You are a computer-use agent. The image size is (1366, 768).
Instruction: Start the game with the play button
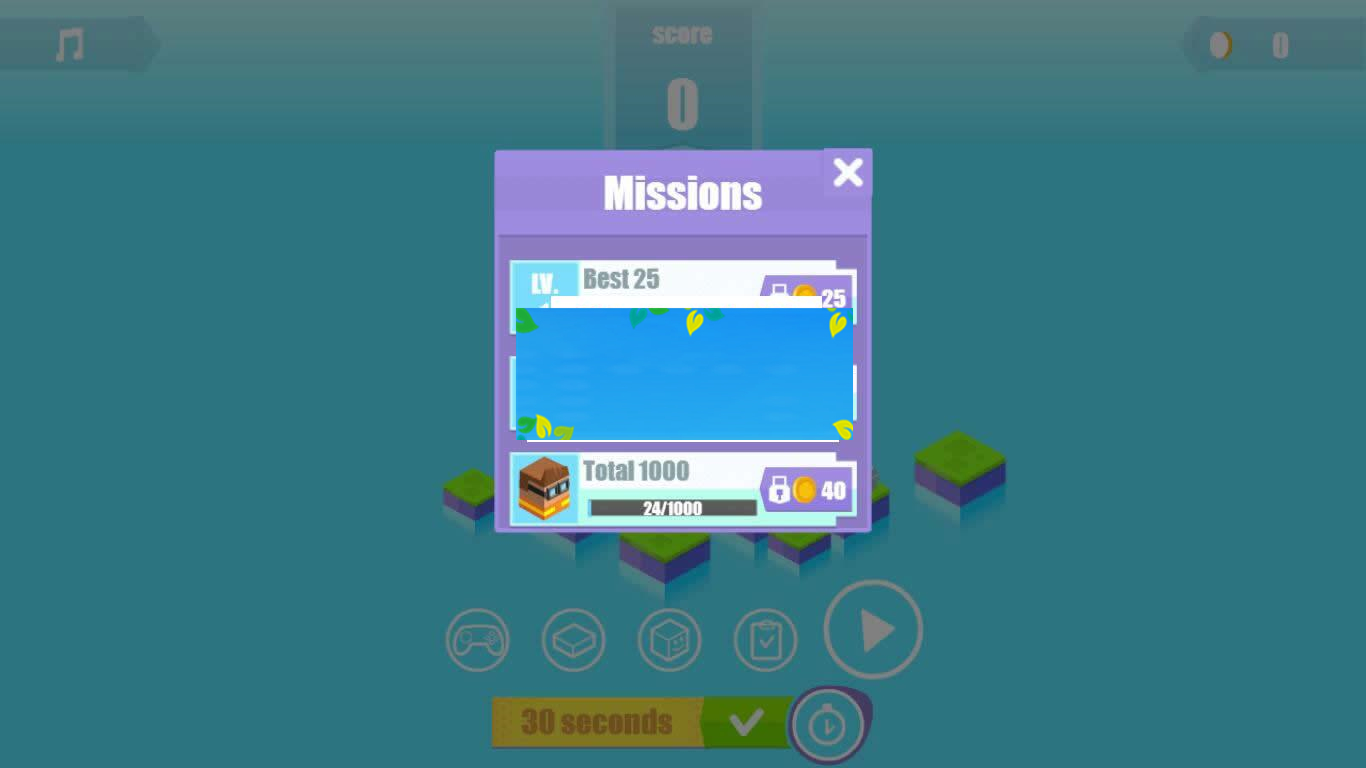click(x=873, y=630)
